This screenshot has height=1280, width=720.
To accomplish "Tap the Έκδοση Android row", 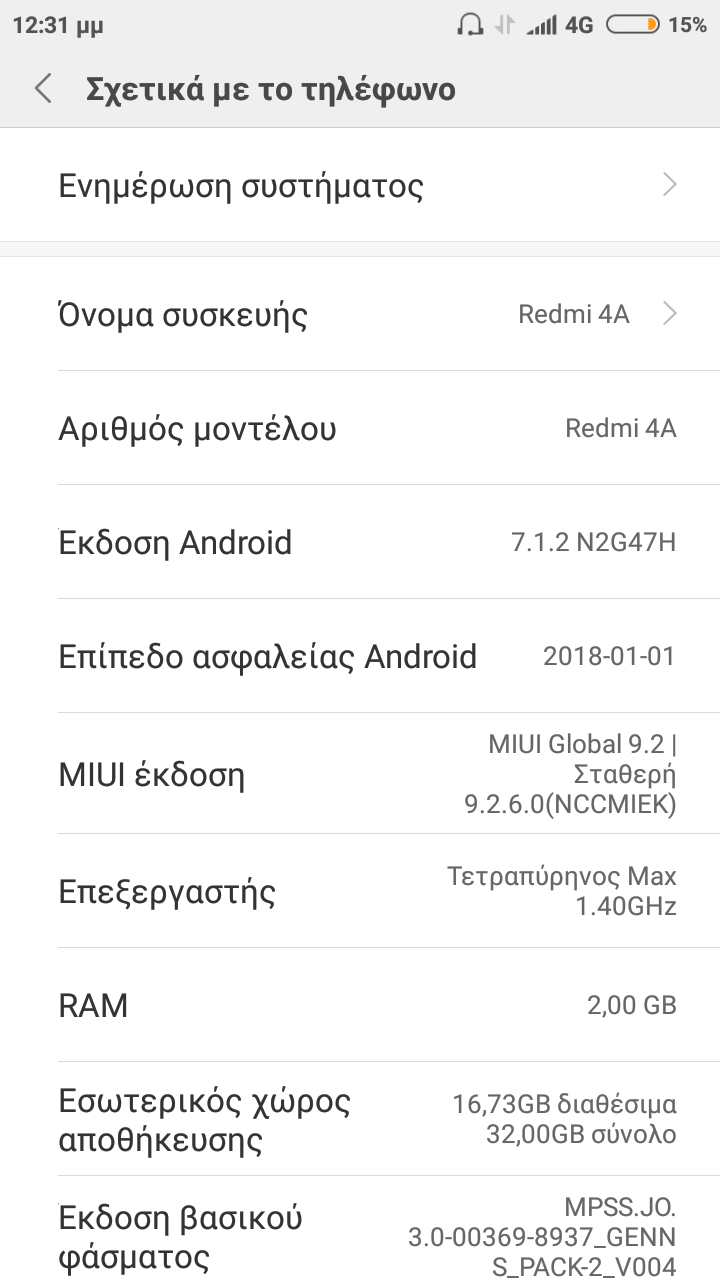I will tap(360, 543).
